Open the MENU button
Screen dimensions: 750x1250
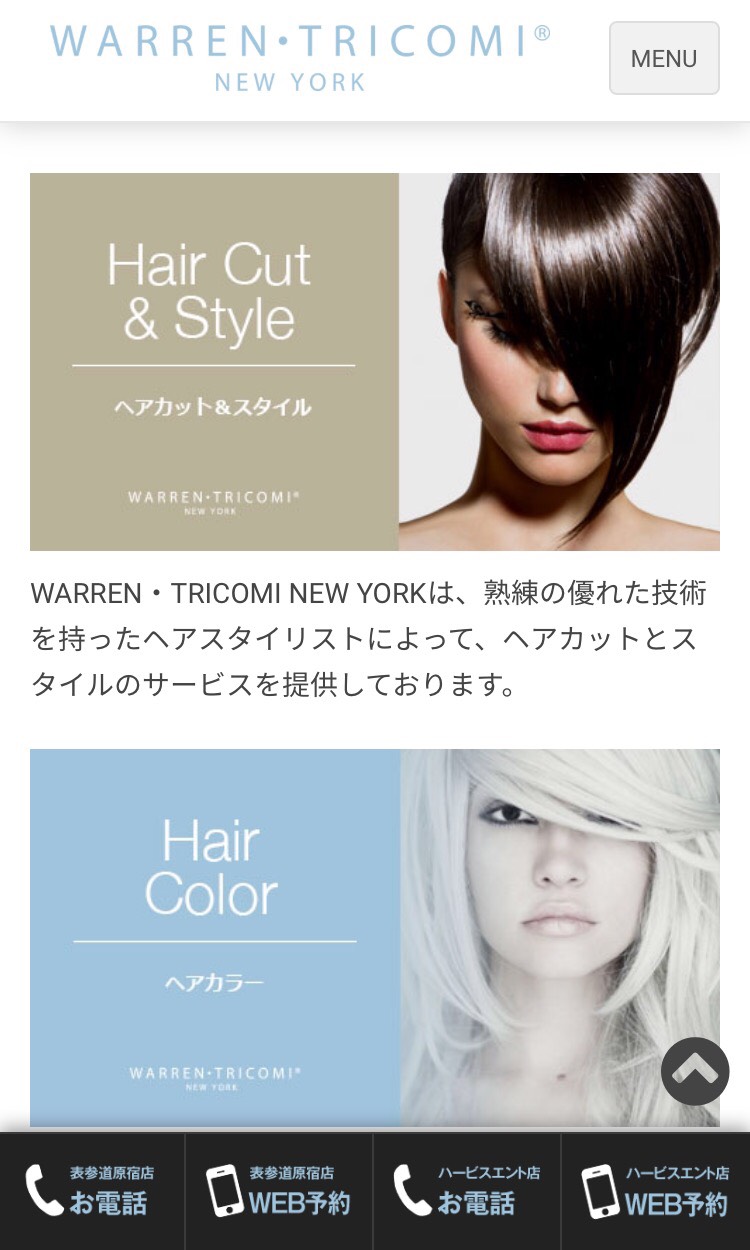click(664, 58)
